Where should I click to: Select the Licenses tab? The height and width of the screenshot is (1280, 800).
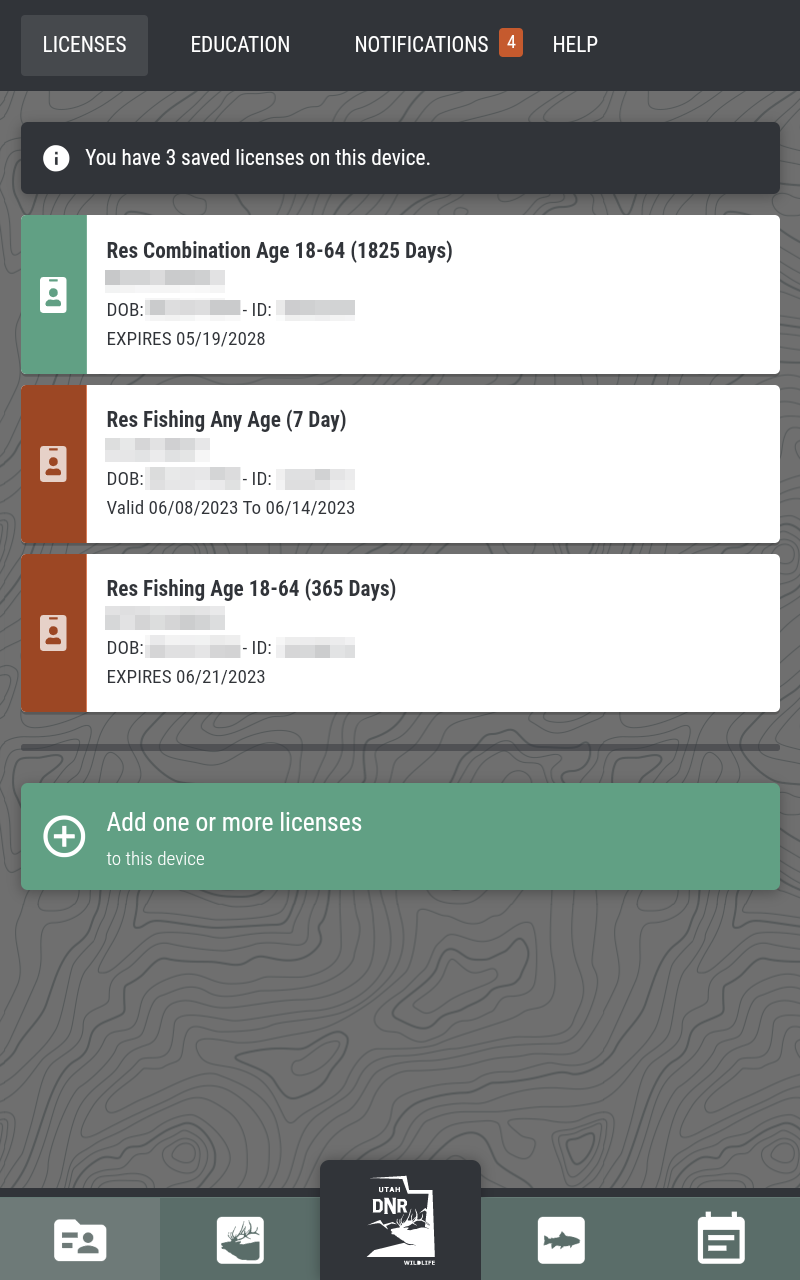(x=85, y=45)
